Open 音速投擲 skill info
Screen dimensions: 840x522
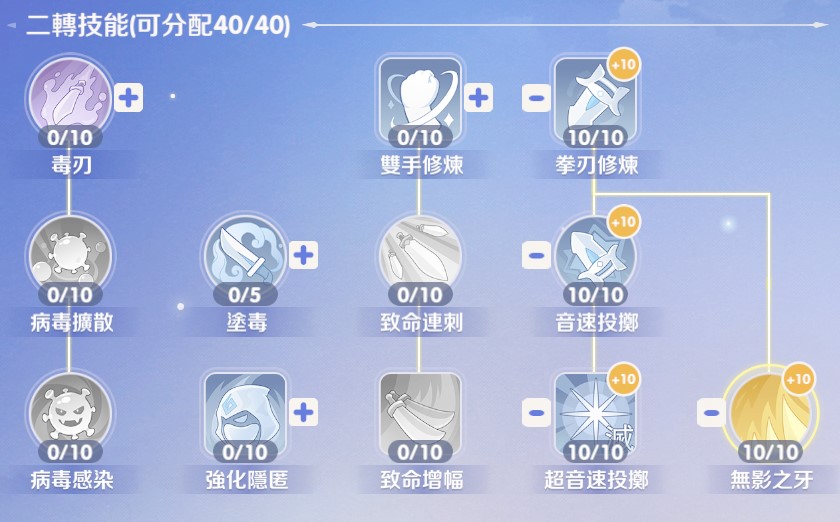594,253
